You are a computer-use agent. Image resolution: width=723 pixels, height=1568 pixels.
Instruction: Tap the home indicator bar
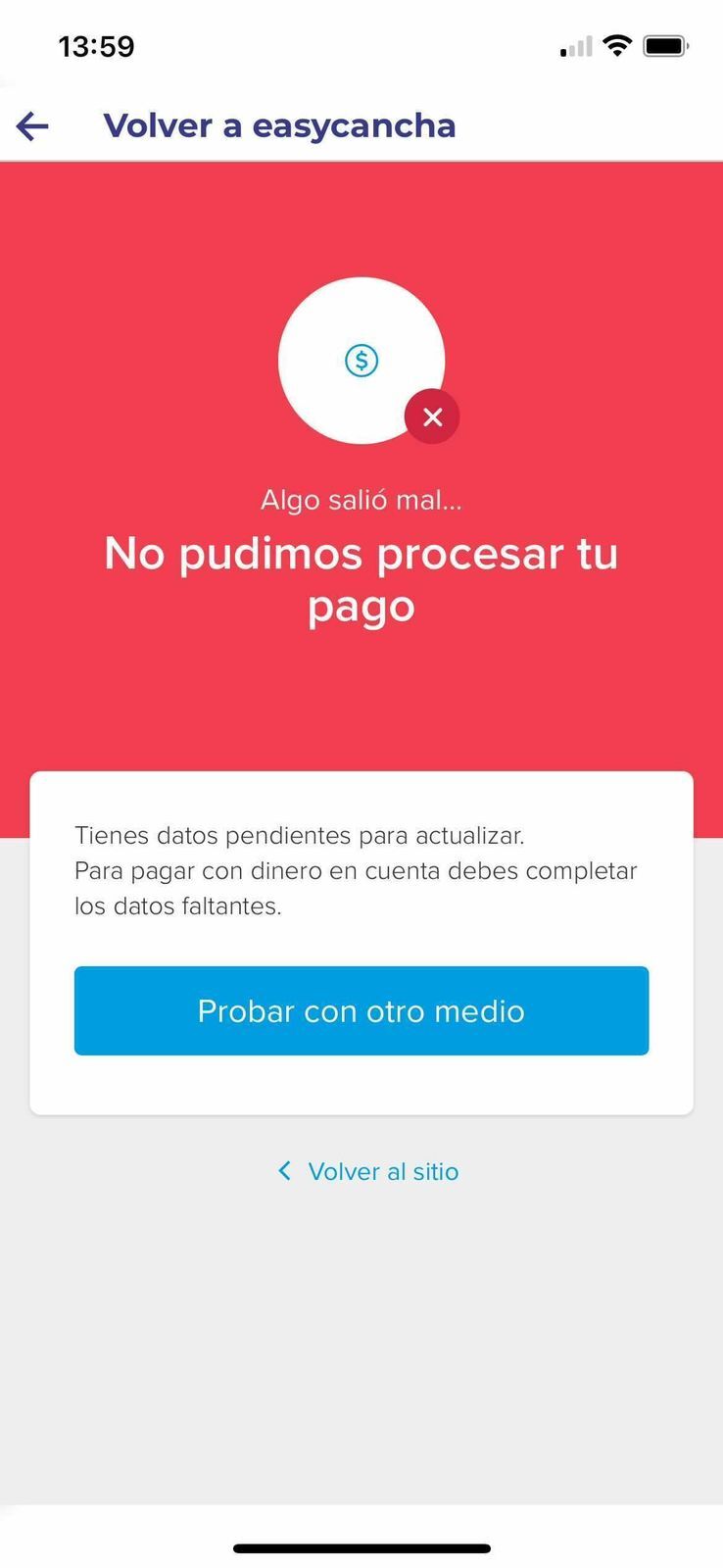pyautogui.click(x=361, y=1548)
